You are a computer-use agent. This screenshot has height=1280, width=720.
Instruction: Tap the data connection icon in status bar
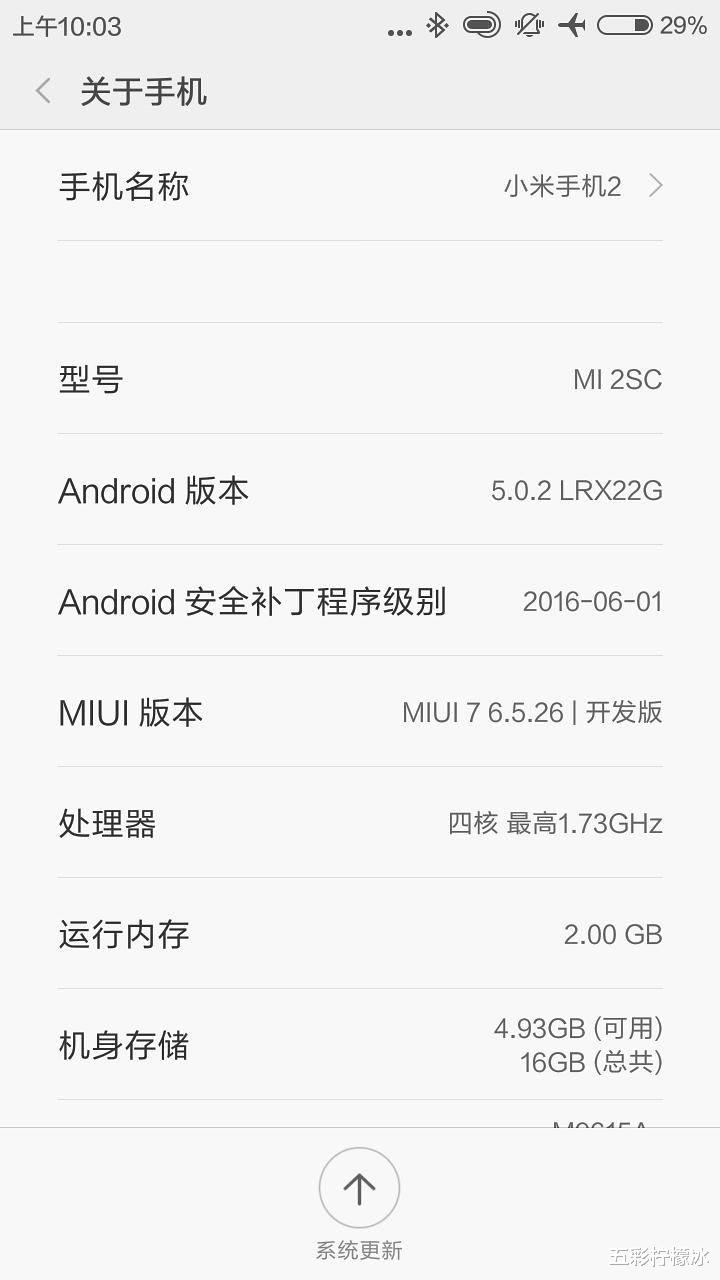(x=482, y=25)
